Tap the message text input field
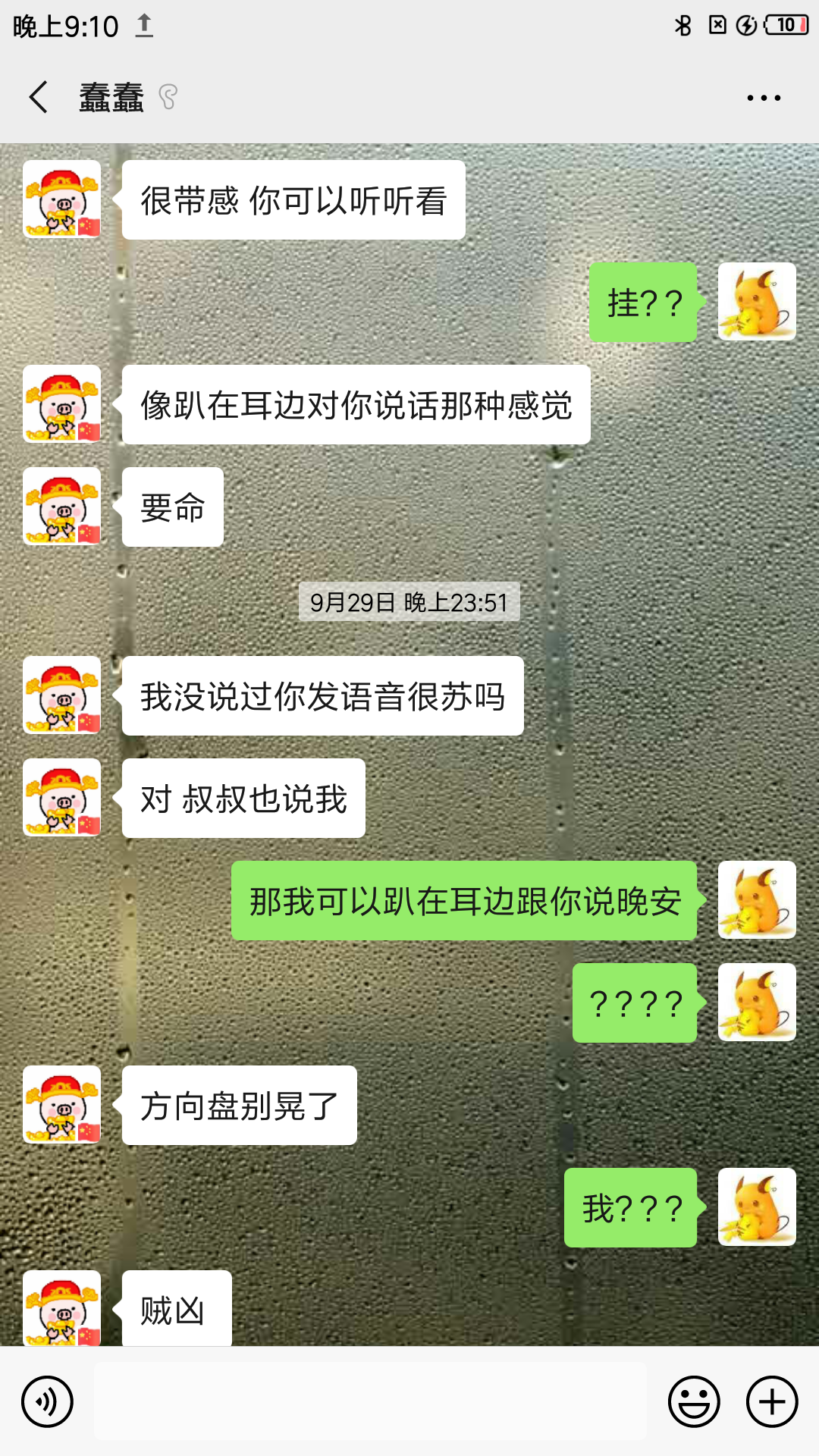This screenshot has width=819, height=1456. point(370,1401)
